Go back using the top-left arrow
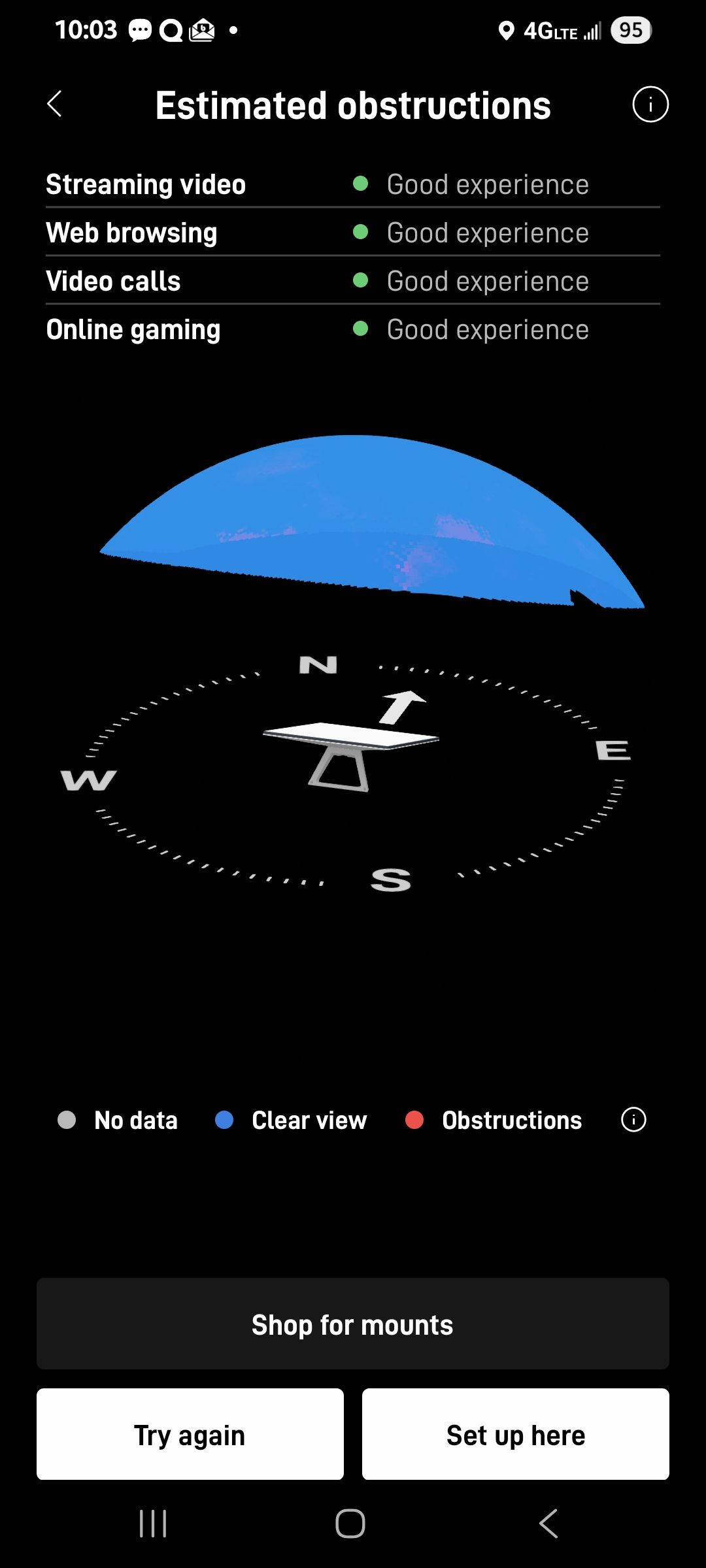The width and height of the screenshot is (706, 1568). tap(55, 105)
